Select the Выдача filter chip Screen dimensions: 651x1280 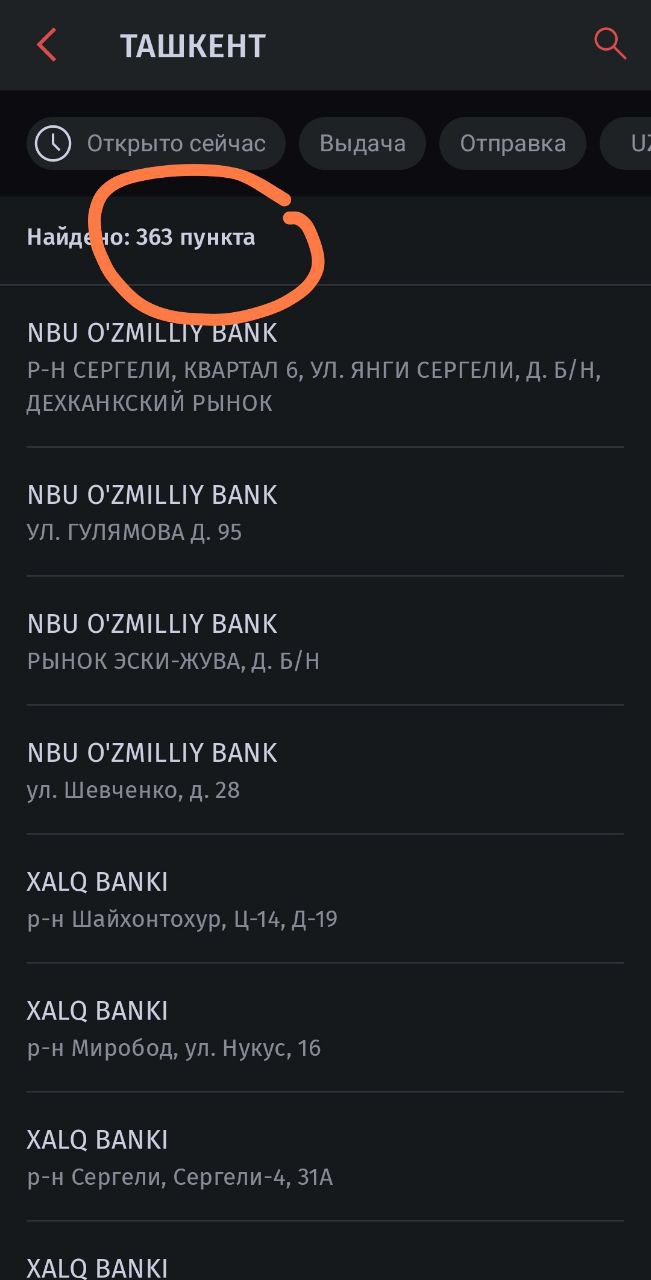coord(362,144)
